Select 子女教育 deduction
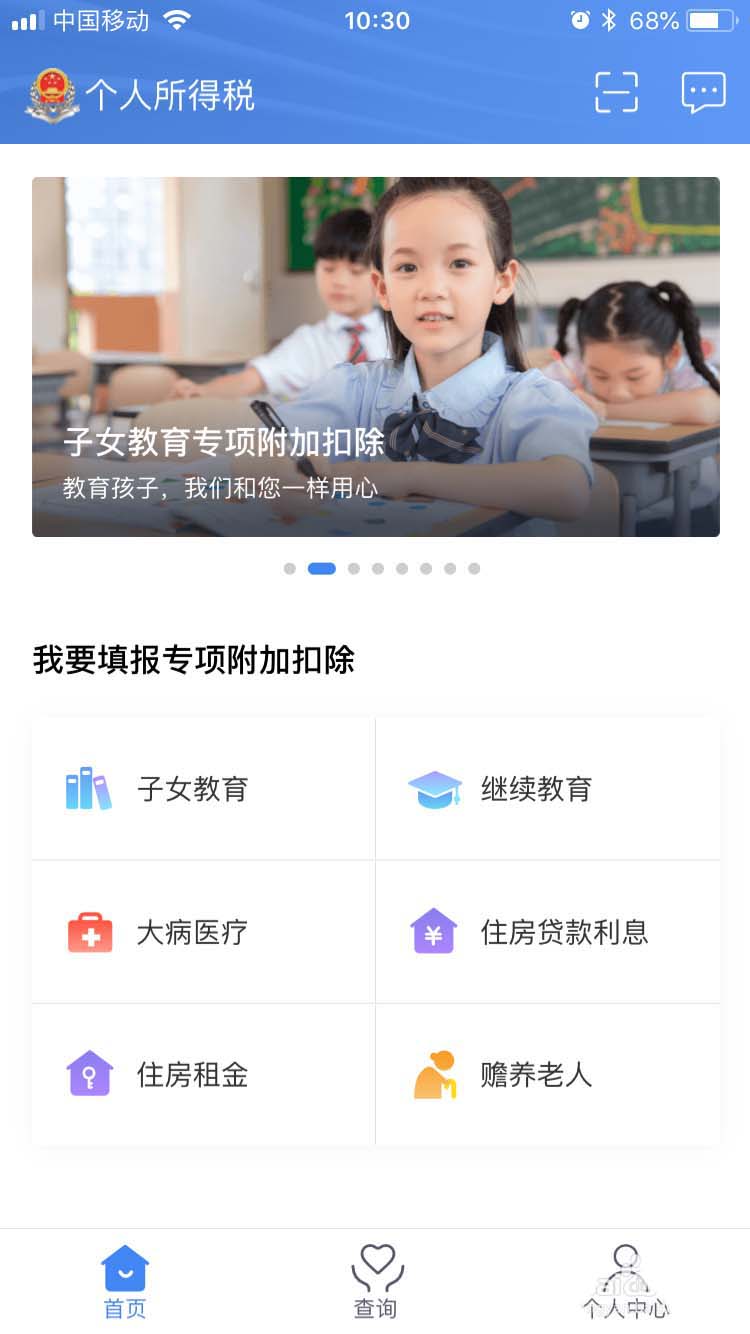This screenshot has width=750, height=1334. [x=204, y=789]
